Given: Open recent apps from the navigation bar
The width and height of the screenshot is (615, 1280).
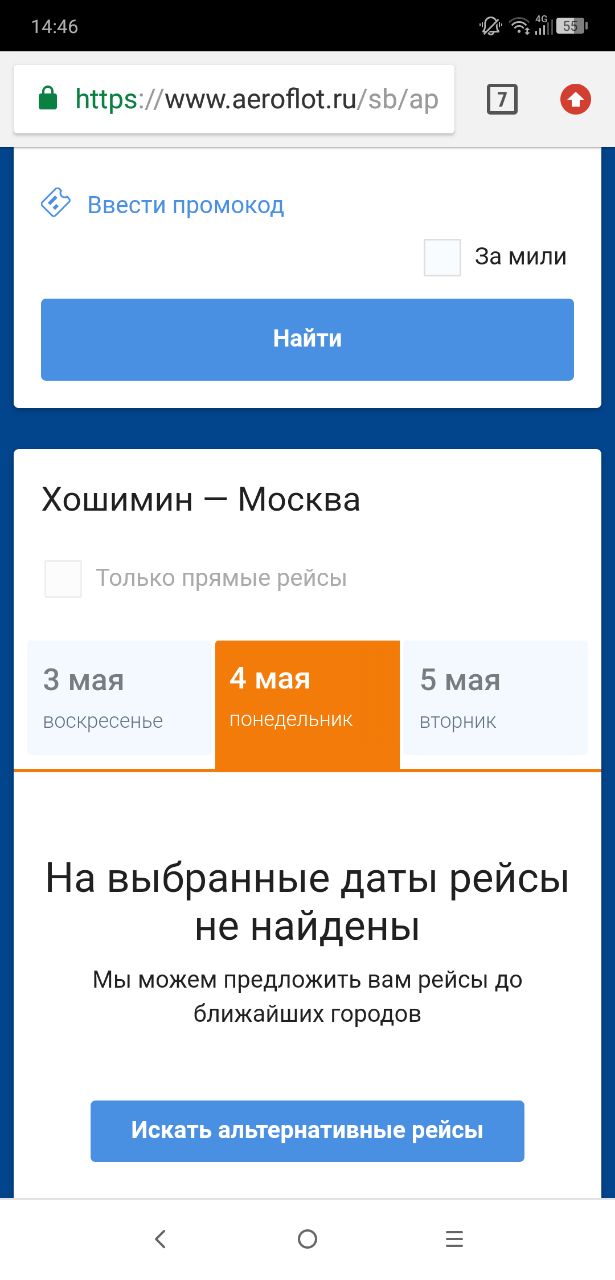Looking at the screenshot, I should coord(454,1240).
